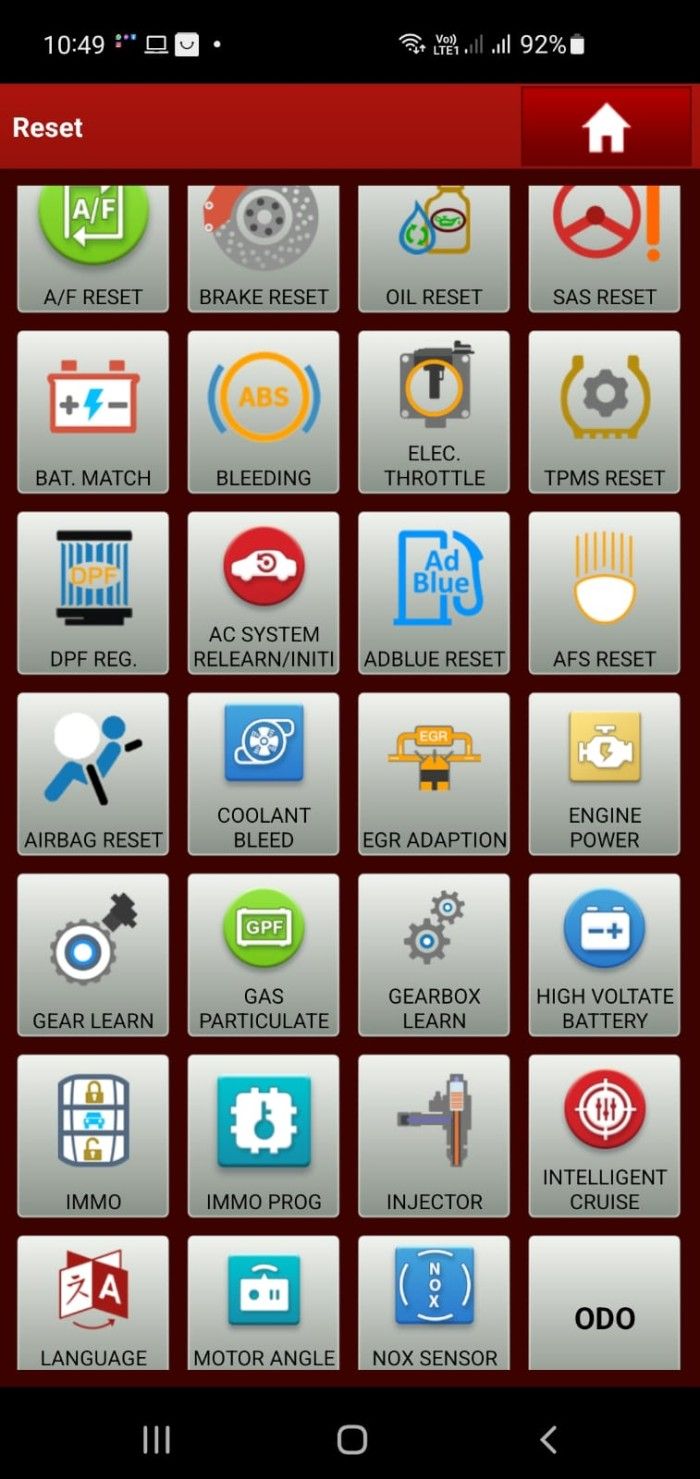Tap the home icon in the header
The width and height of the screenshot is (700, 1479).
click(x=607, y=127)
